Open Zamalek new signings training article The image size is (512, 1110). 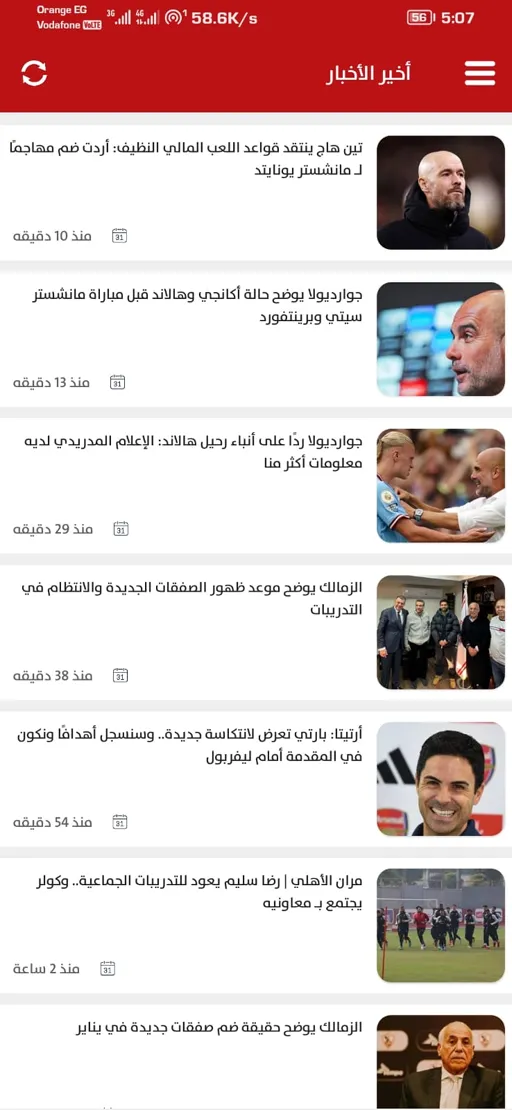coord(256,632)
